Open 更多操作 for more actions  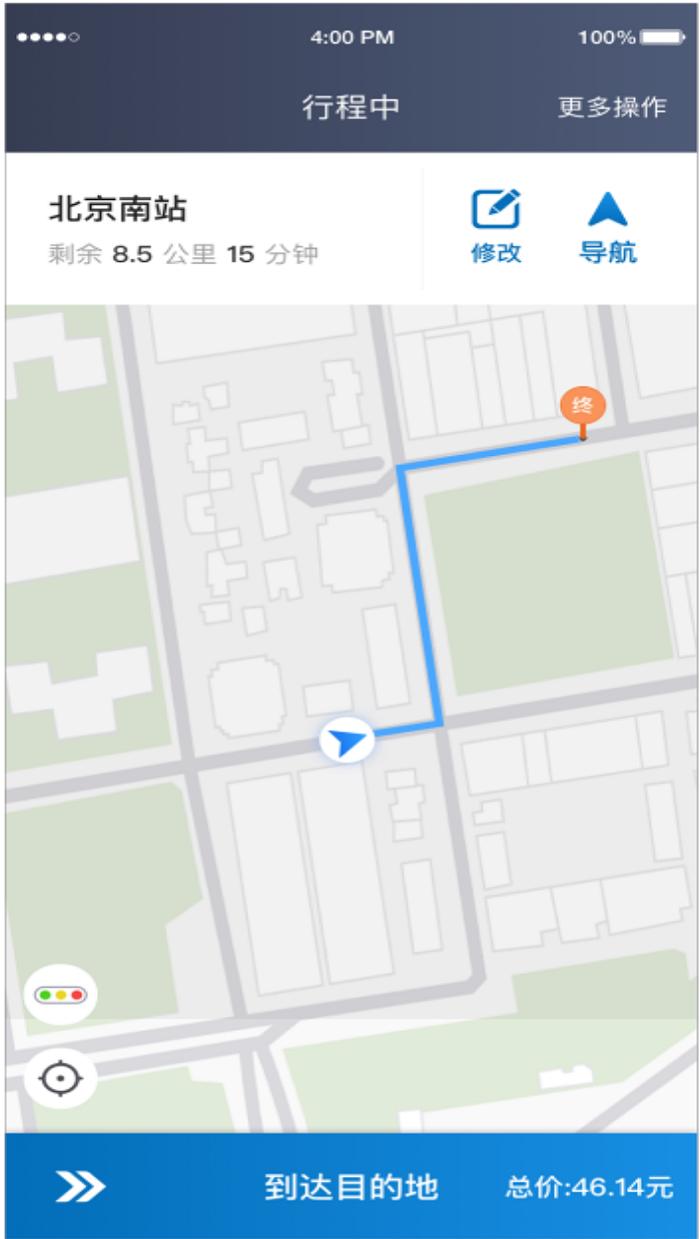[611, 108]
